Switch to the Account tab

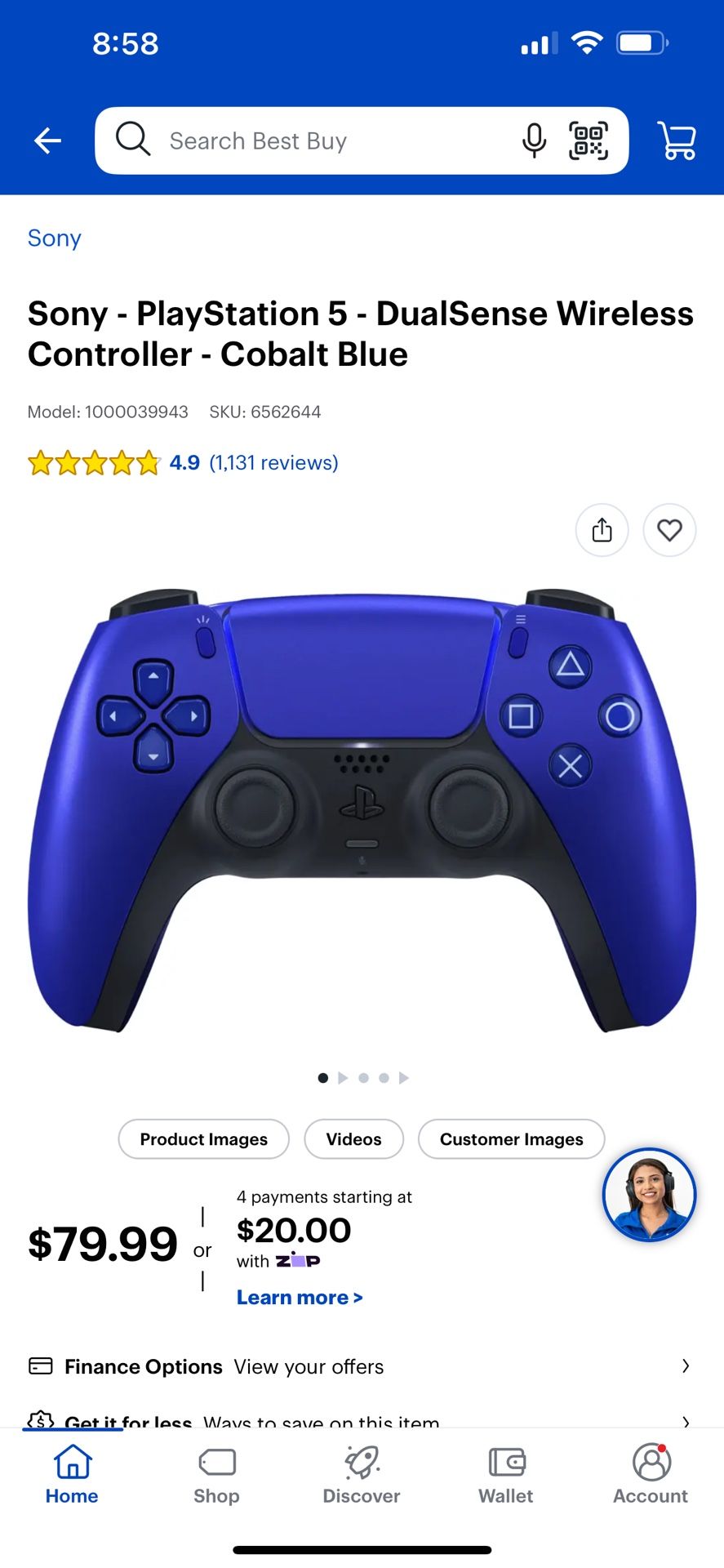651,1475
